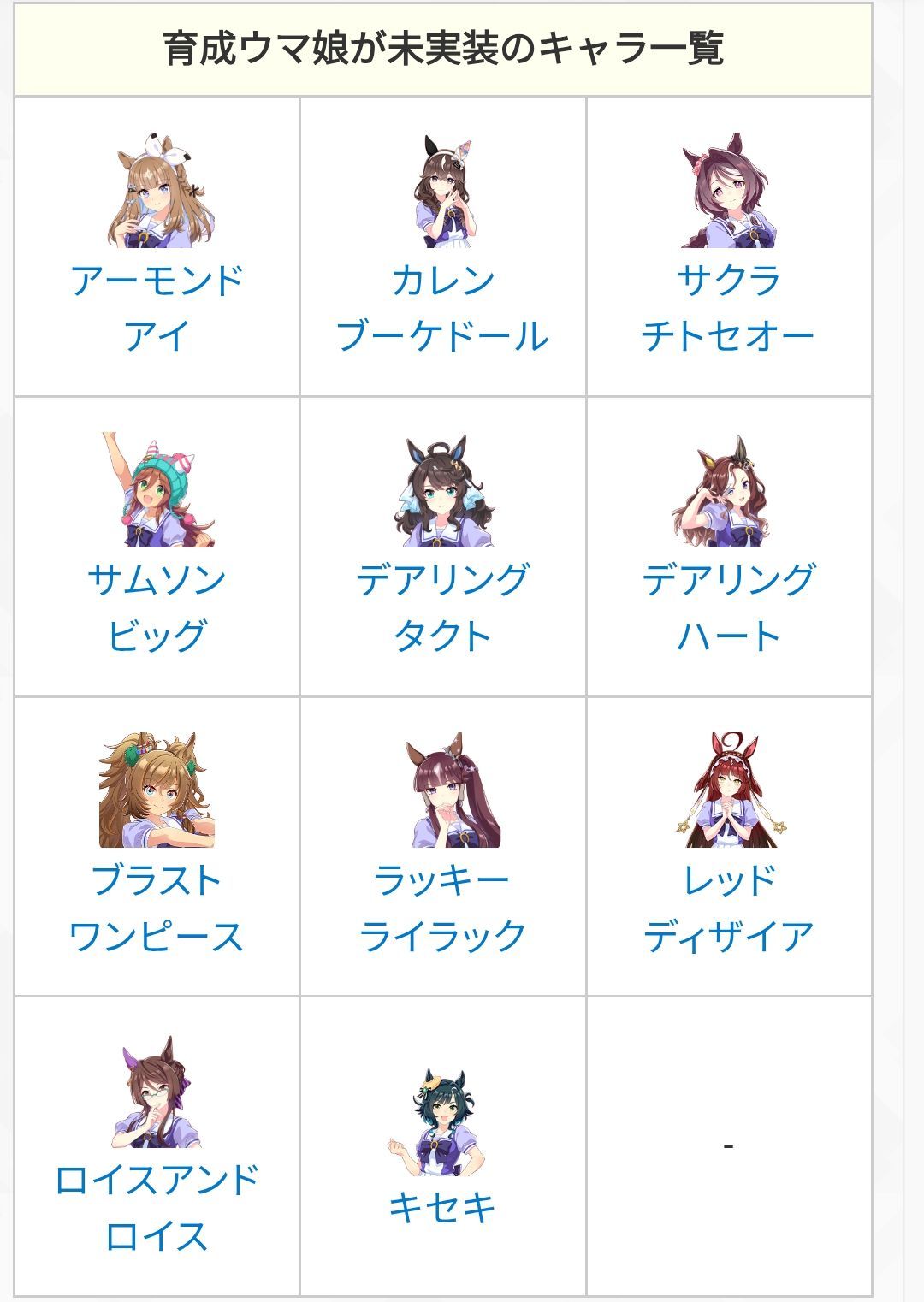View the デアリングハート character page
The height and width of the screenshot is (1302, 924).
pyautogui.click(x=728, y=607)
